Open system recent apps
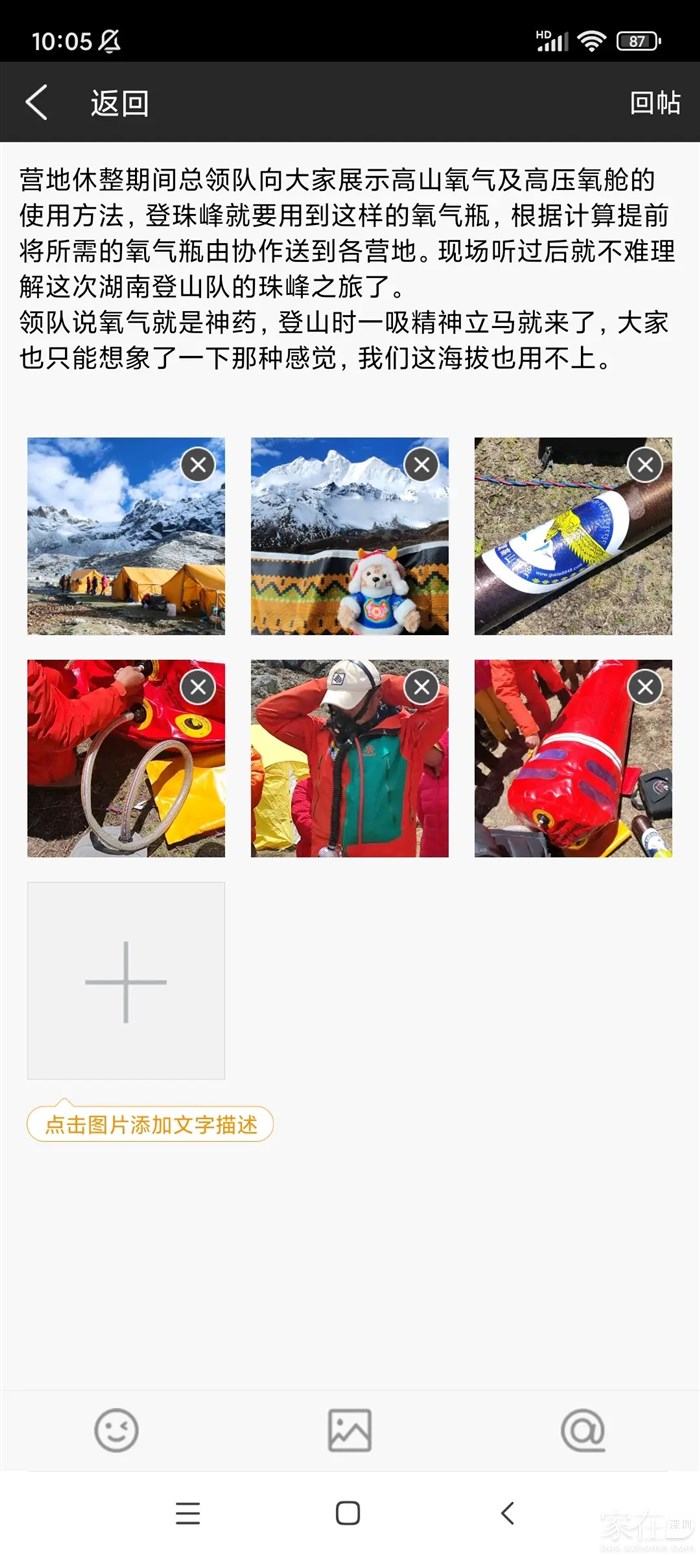The width and height of the screenshot is (700, 1555). coord(188,1513)
